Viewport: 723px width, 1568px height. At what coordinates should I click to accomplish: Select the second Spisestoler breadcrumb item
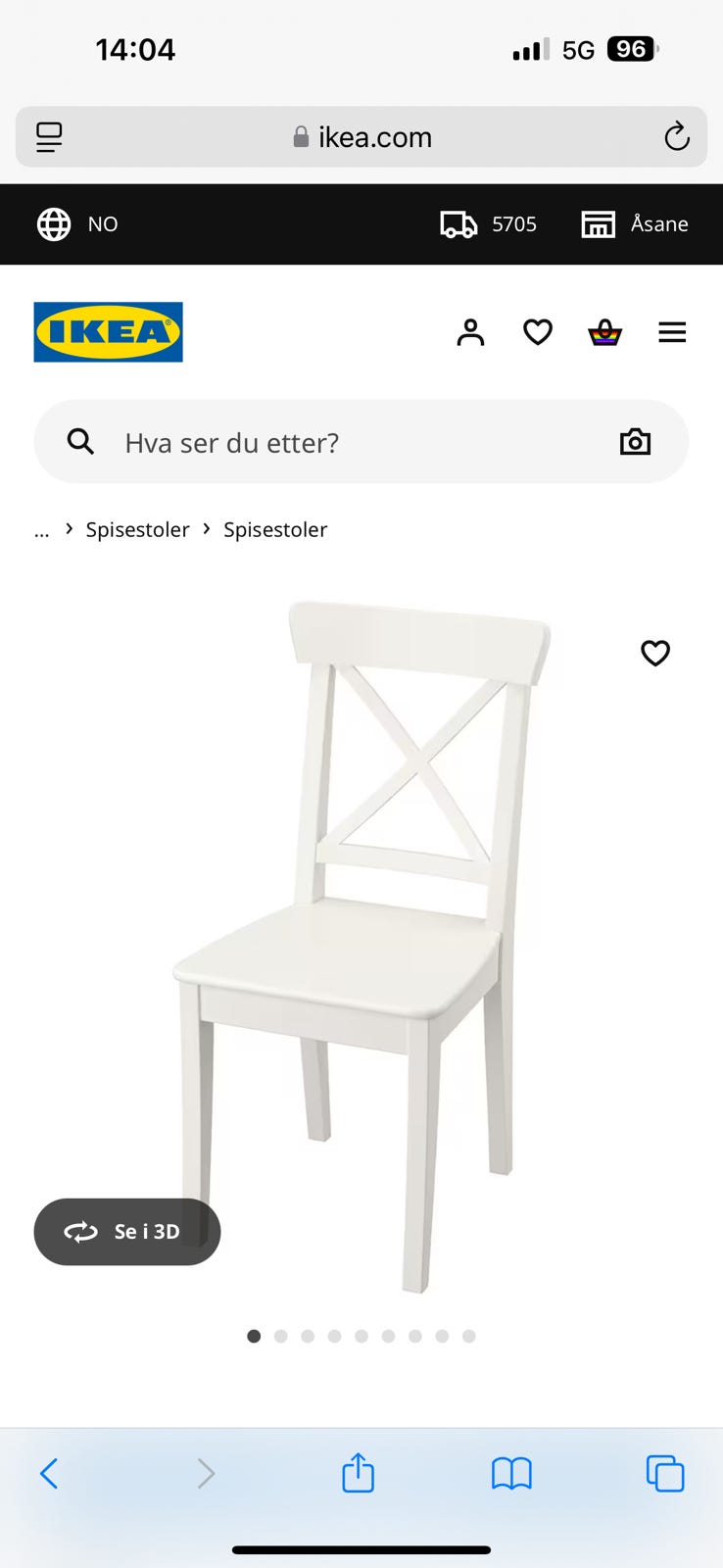click(x=275, y=529)
